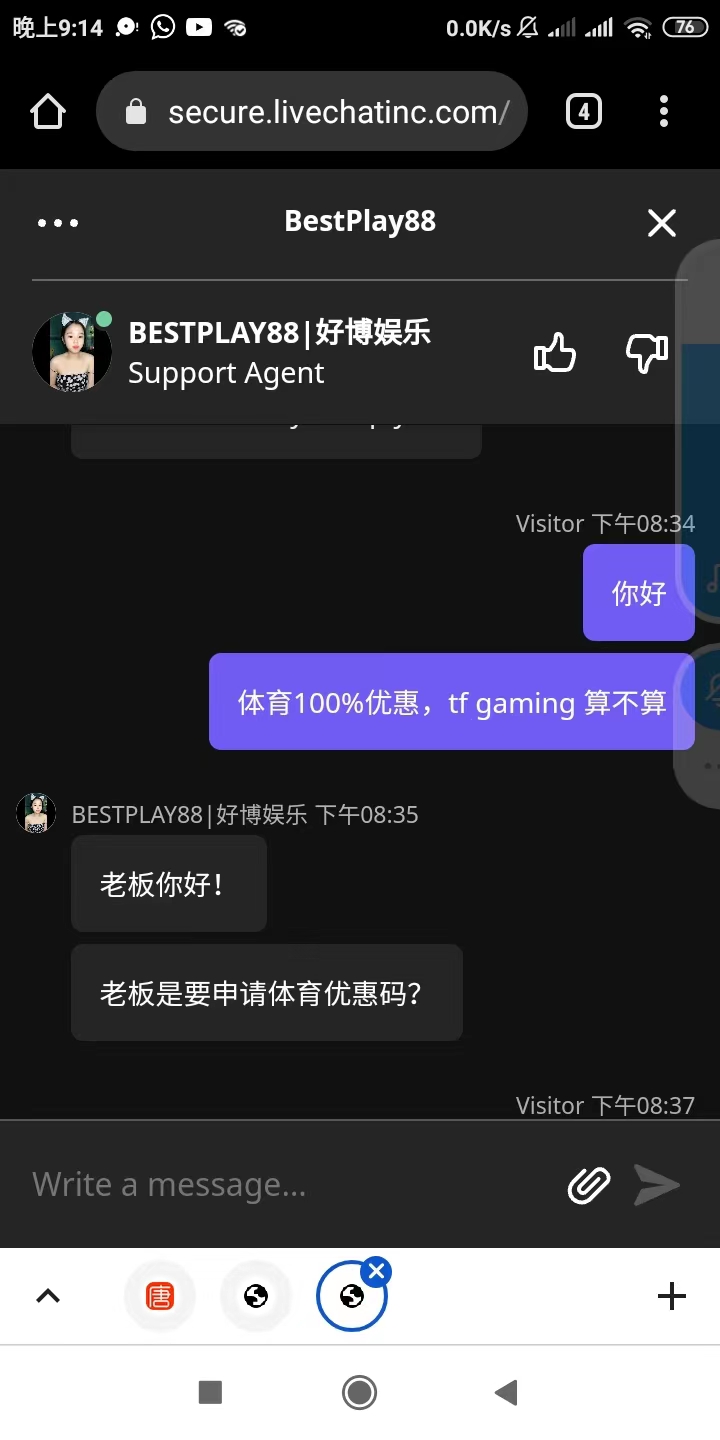The height and width of the screenshot is (1440, 720).
Task: Rate the support agent thumbs down
Action: (646, 352)
